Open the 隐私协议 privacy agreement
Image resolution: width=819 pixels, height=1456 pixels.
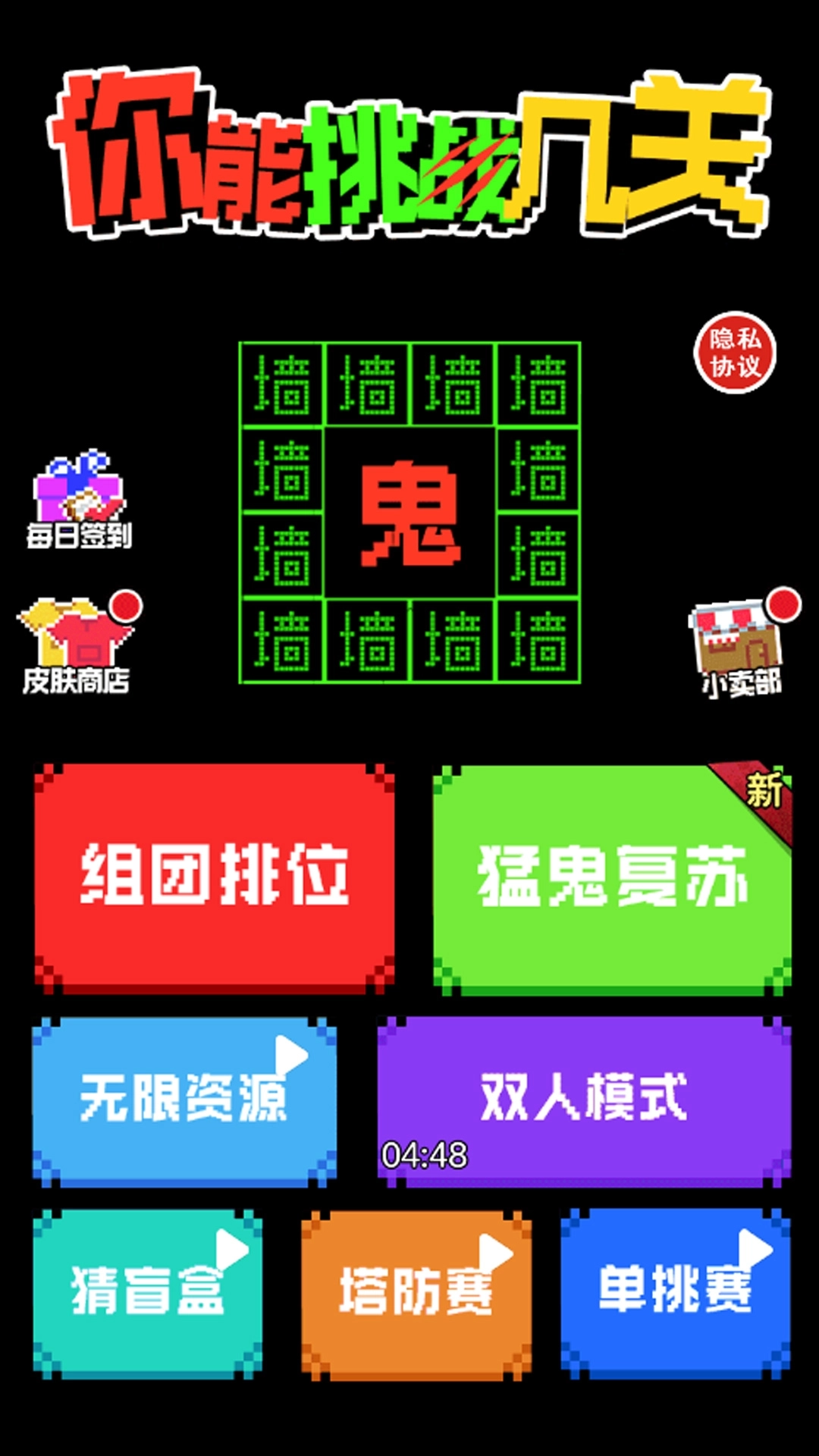[735, 353]
